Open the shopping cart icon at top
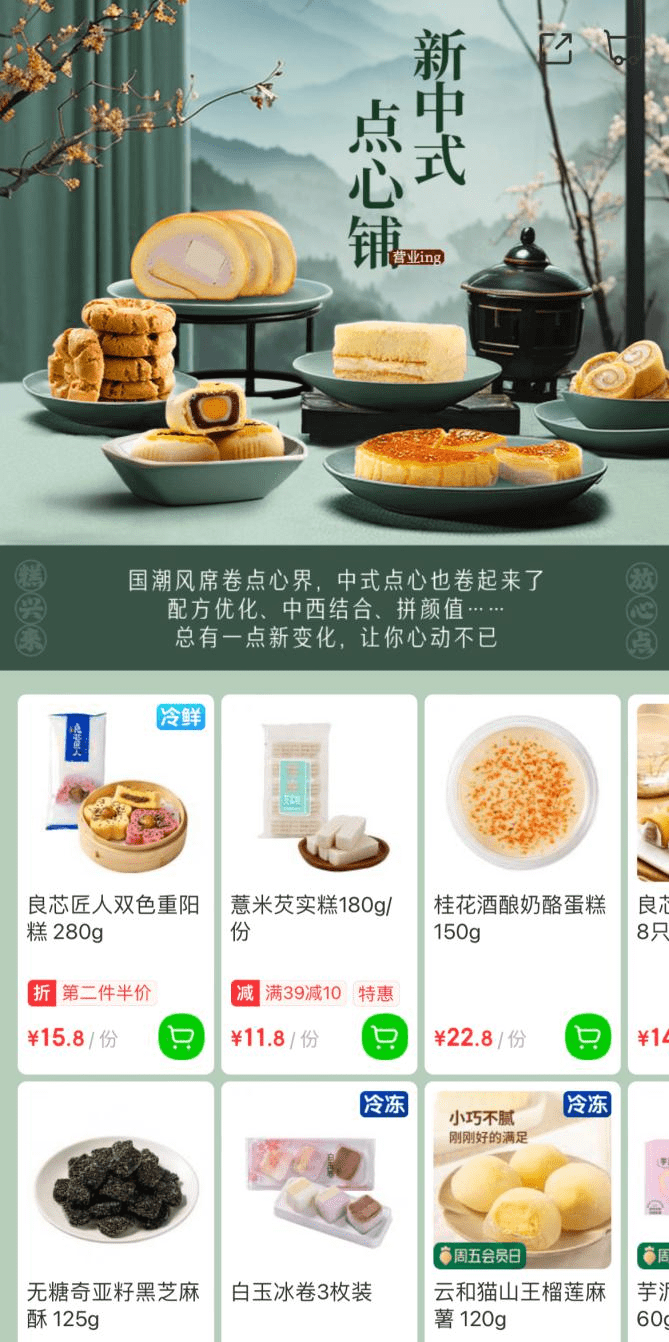The height and width of the screenshot is (1342, 669). click(x=622, y=47)
